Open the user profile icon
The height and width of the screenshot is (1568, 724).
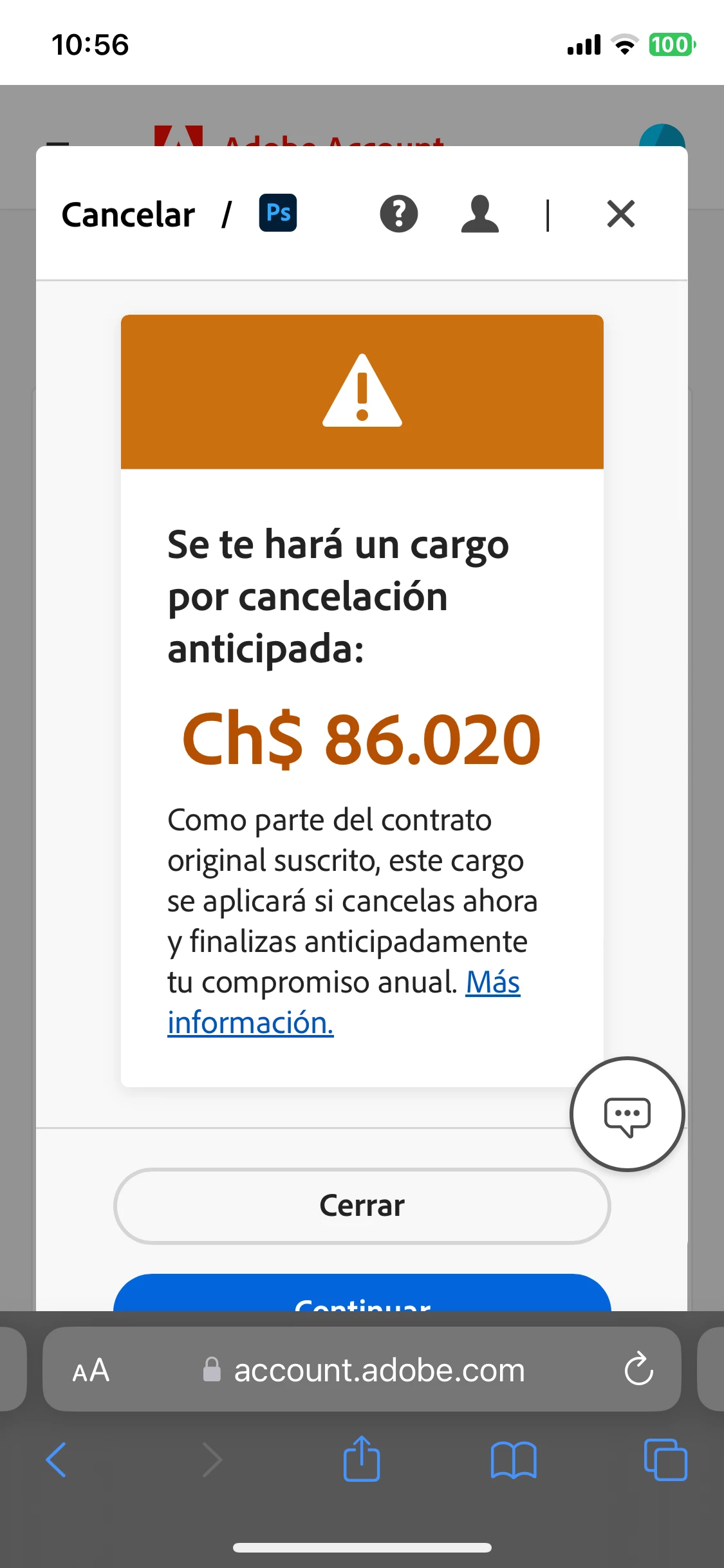coord(479,214)
